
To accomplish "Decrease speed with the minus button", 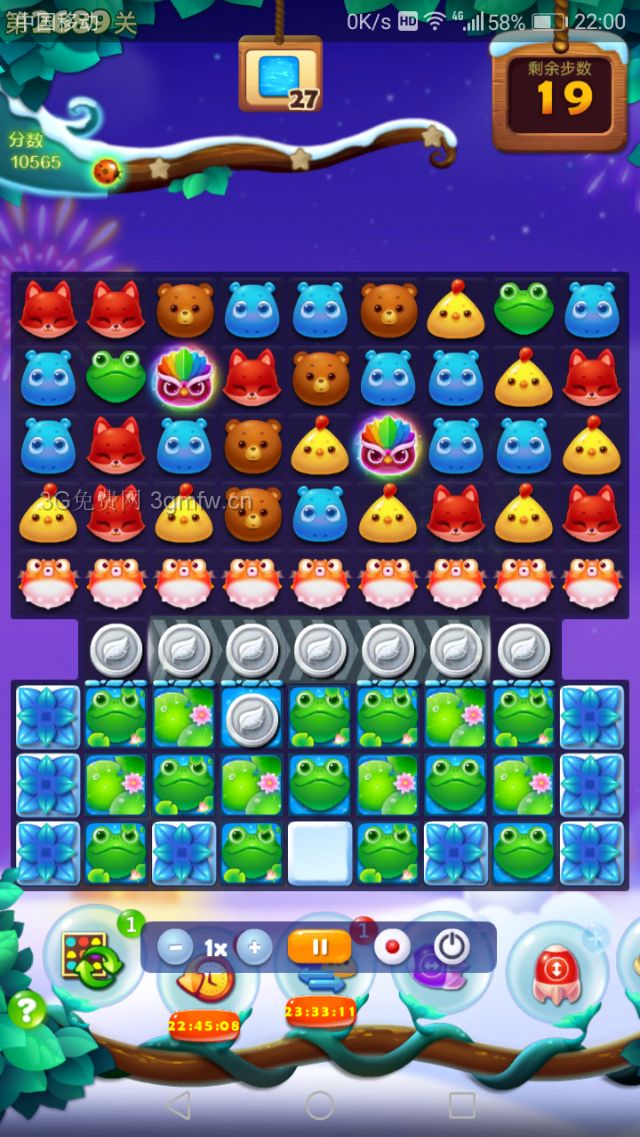I will [x=175, y=947].
